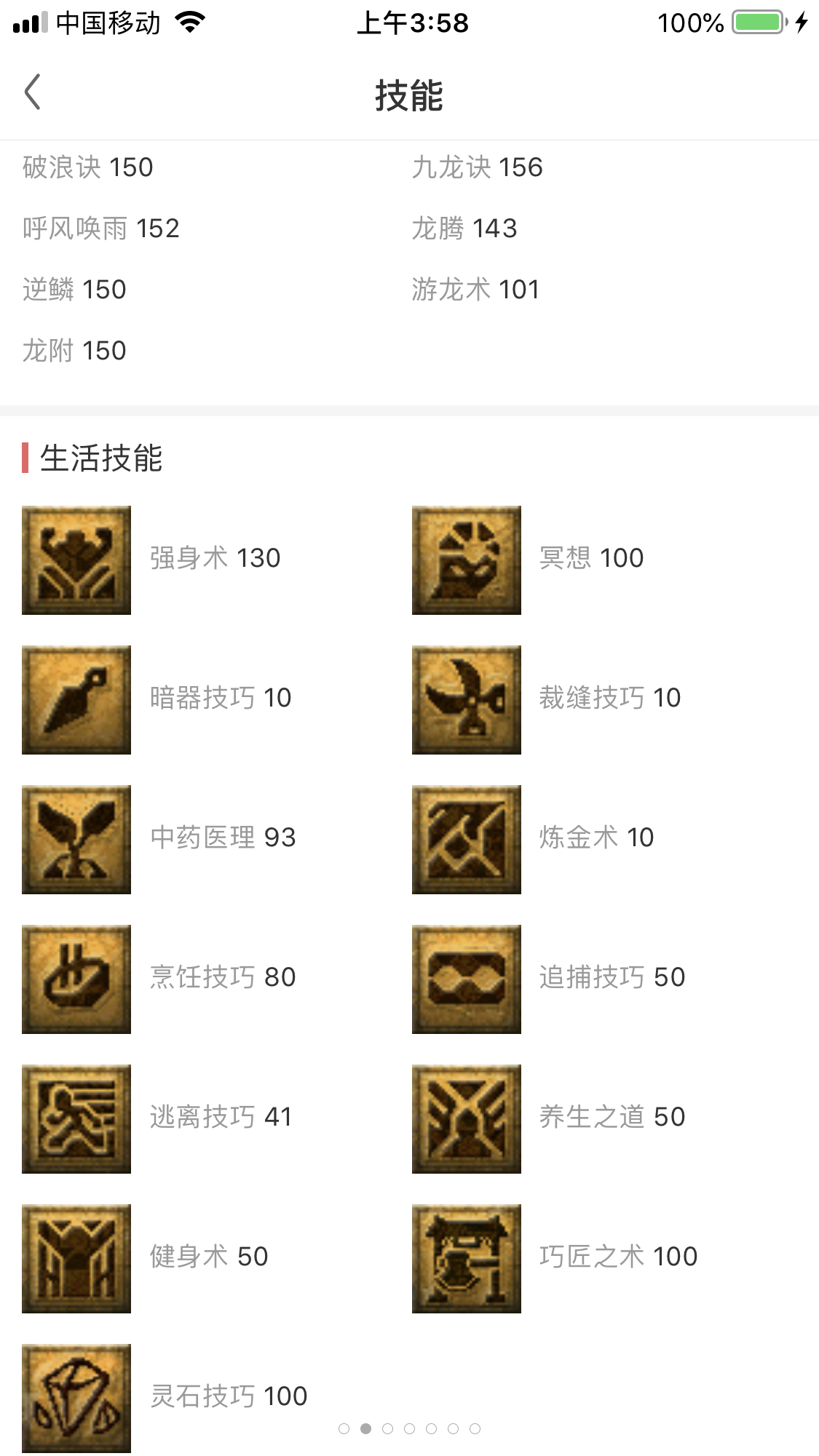Select the 巧匠之术 skill icon
This screenshot has width=819, height=1456.
[x=466, y=1259]
